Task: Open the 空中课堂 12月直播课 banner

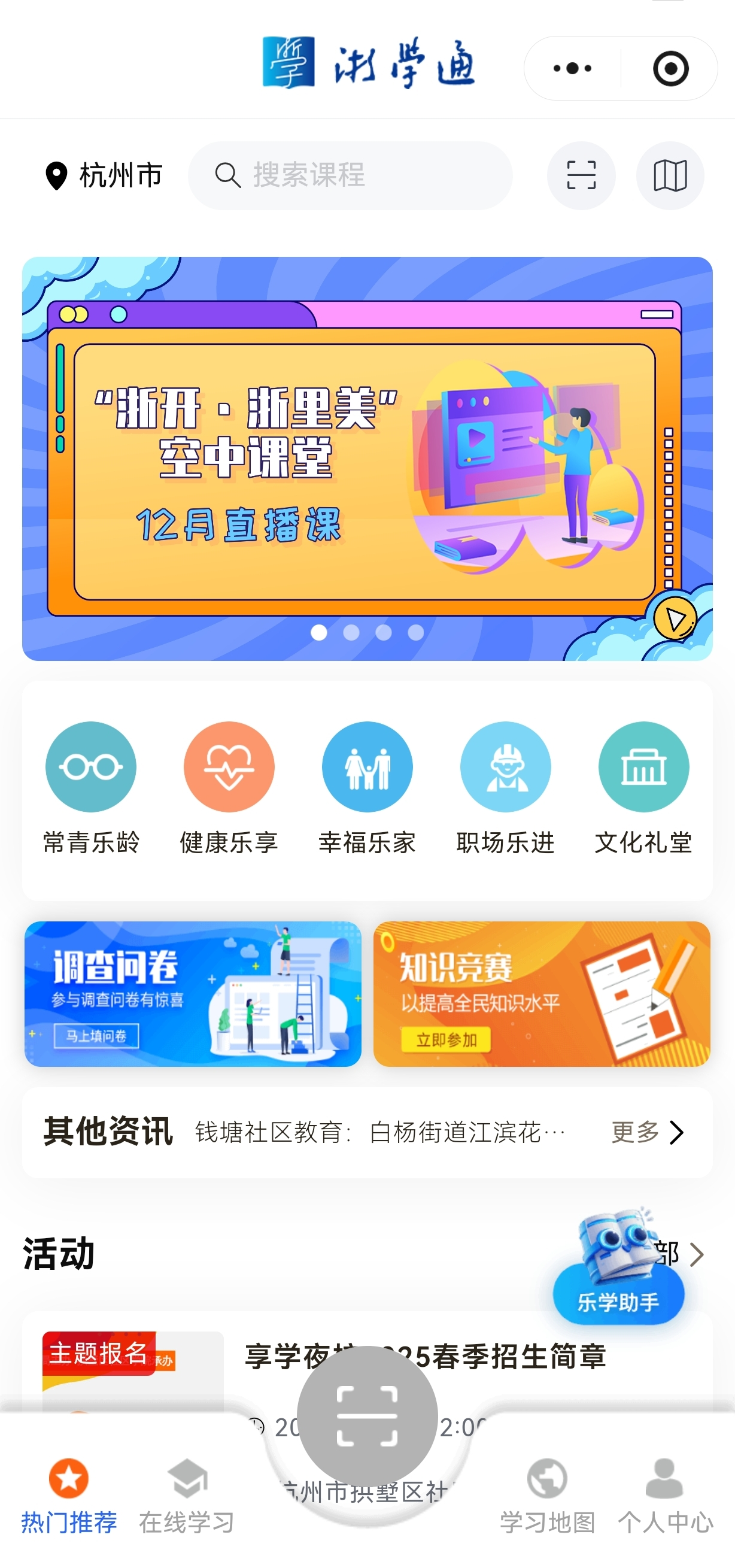Action: click(367, 459)
